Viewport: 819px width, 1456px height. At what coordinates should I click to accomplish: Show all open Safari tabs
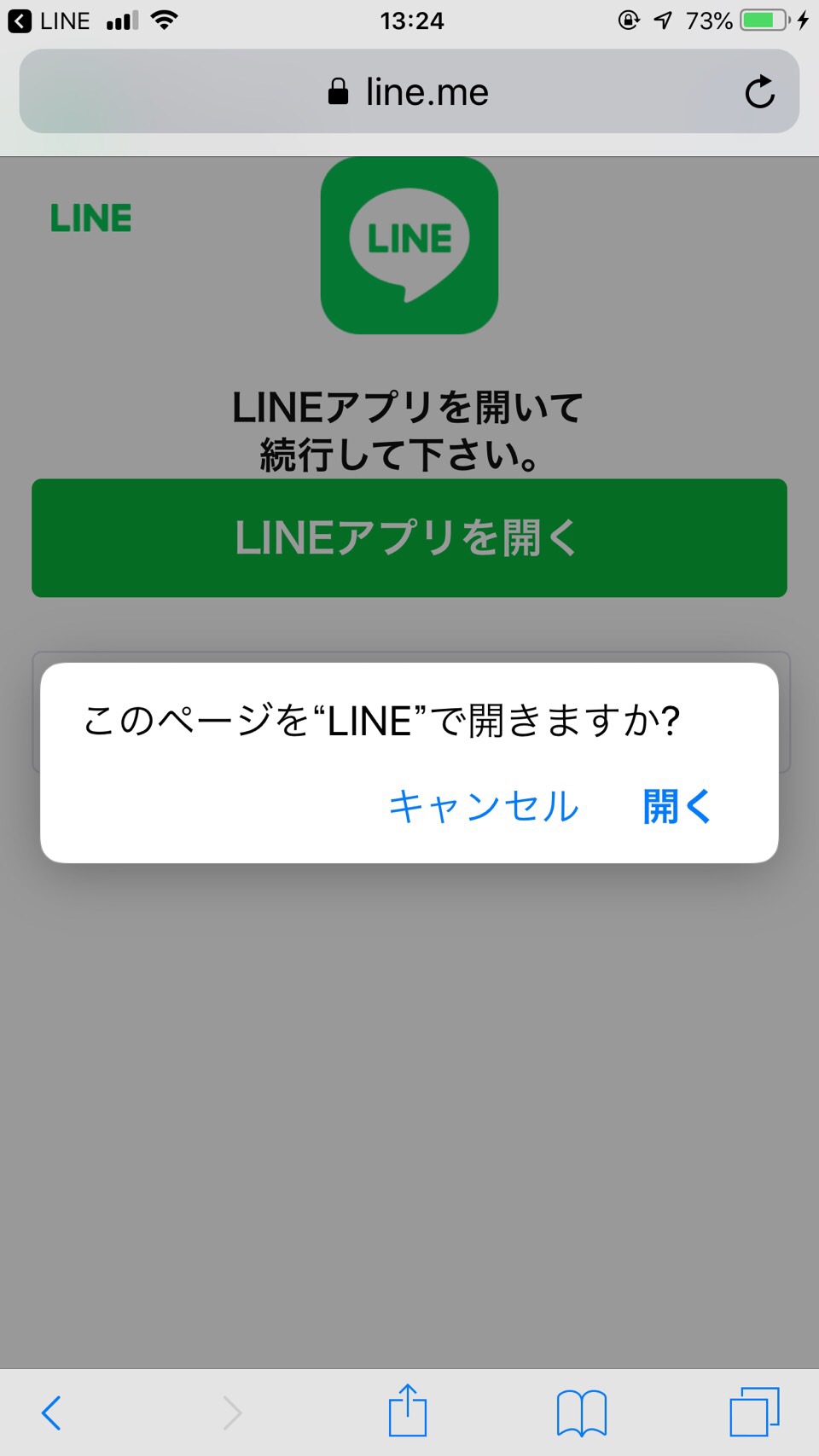[x=755, y=1412]
